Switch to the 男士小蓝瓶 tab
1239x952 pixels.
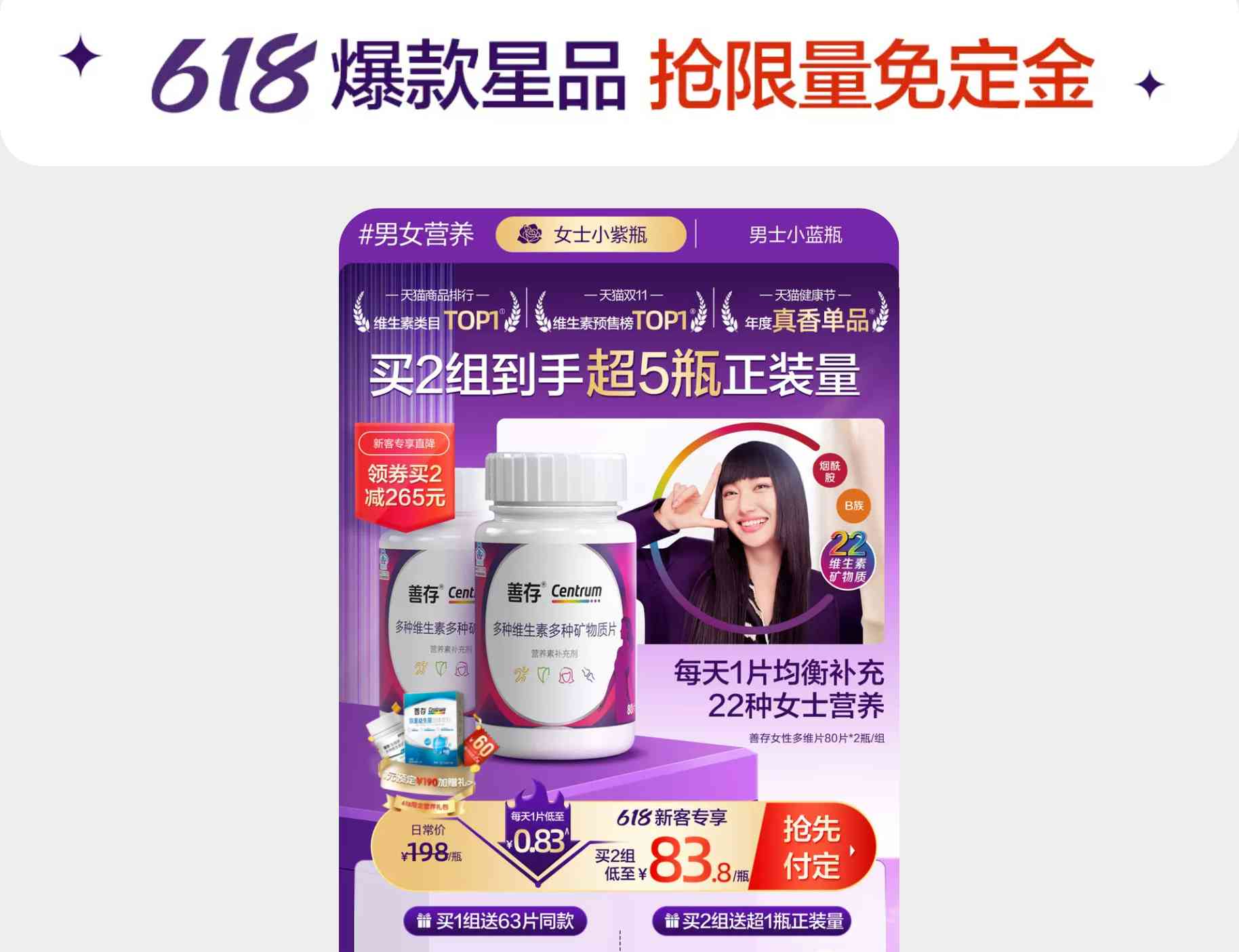tap(794, 235)
